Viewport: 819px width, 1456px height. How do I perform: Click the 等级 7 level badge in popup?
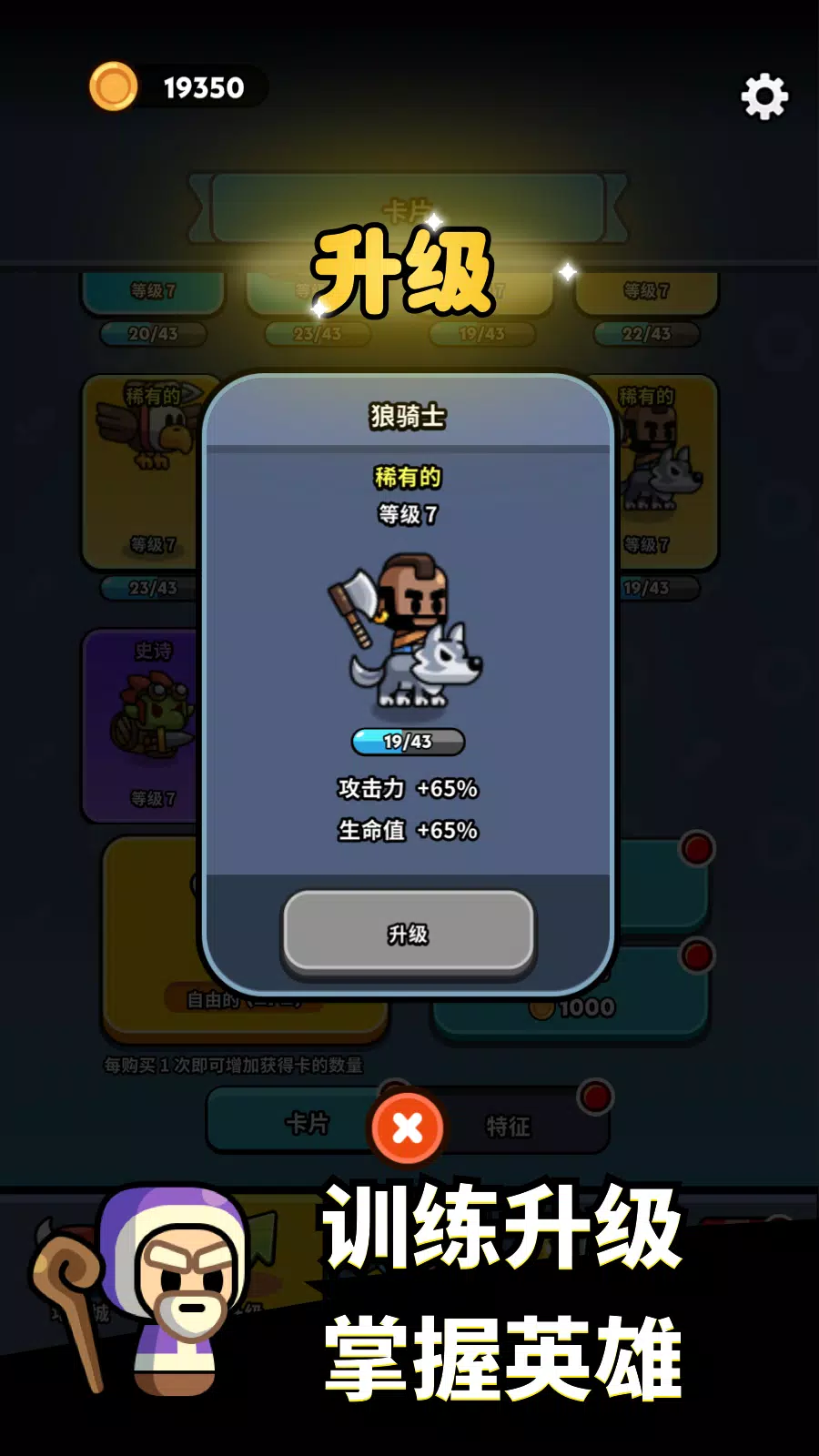[409, 516]
